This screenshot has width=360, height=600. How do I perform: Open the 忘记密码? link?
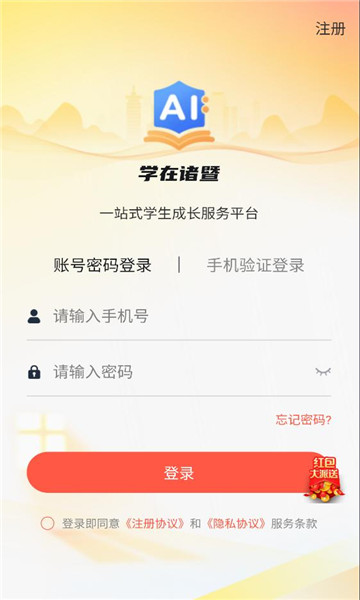point(303,420)
